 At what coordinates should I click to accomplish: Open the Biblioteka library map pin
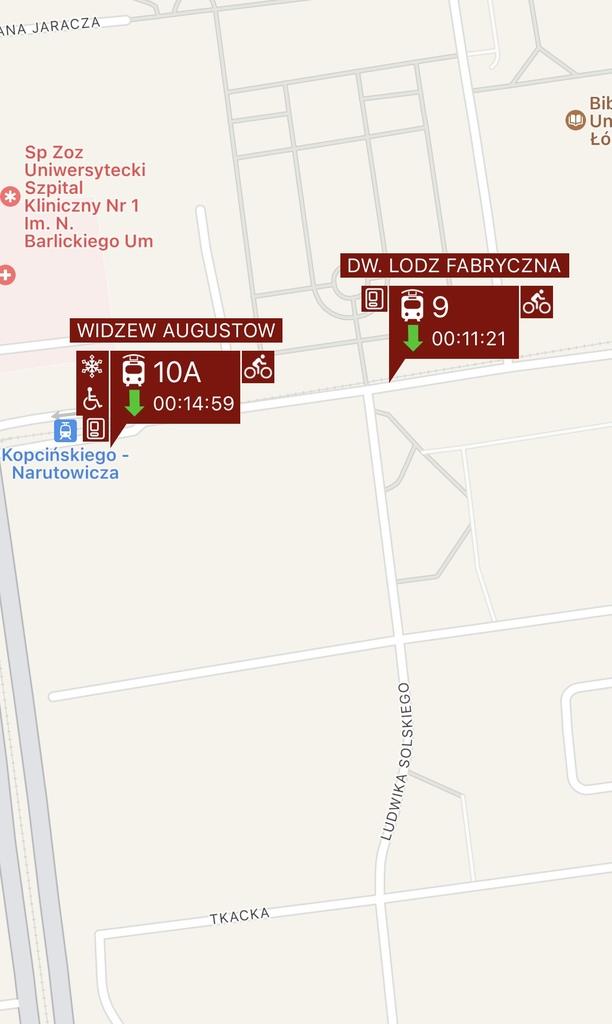pos(575,120)
